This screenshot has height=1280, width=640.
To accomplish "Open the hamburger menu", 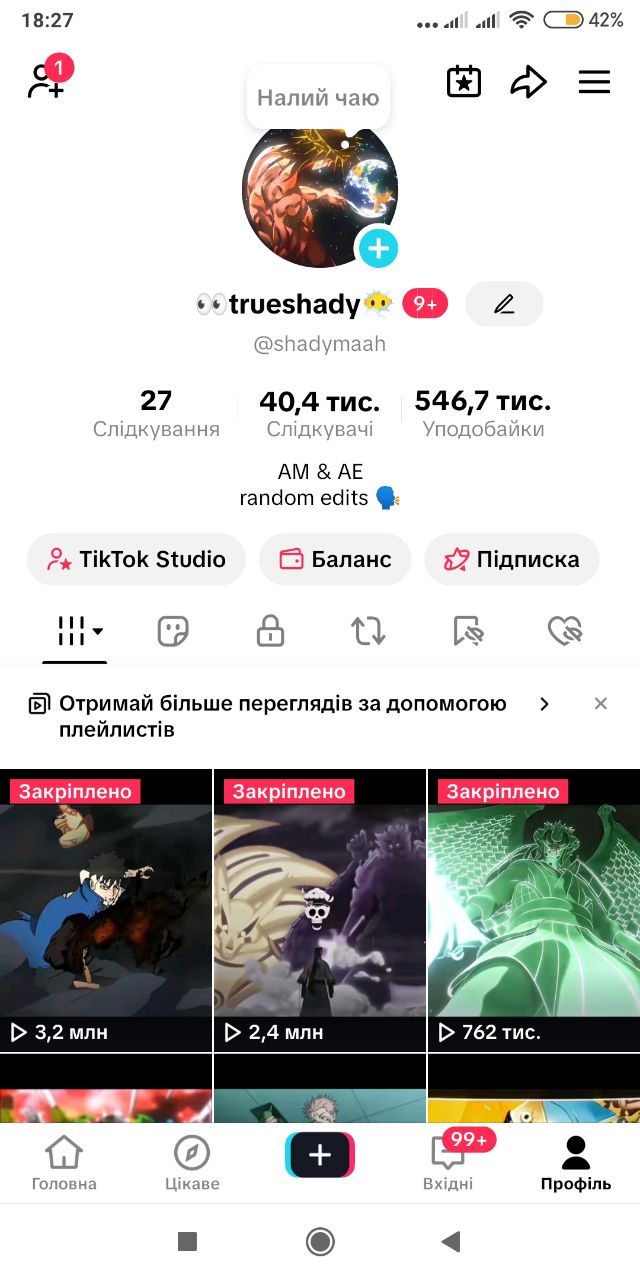I will click(594, 82).
